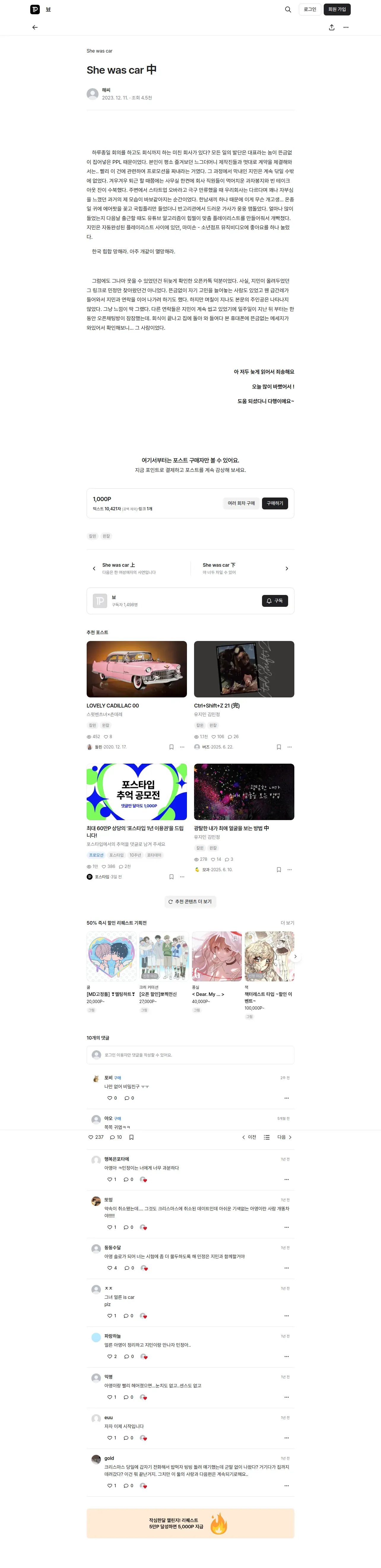Load more with 추천 콘텐츠 더 보기
This screenshot has height=1568, width=381.
(x=190, y=901)
